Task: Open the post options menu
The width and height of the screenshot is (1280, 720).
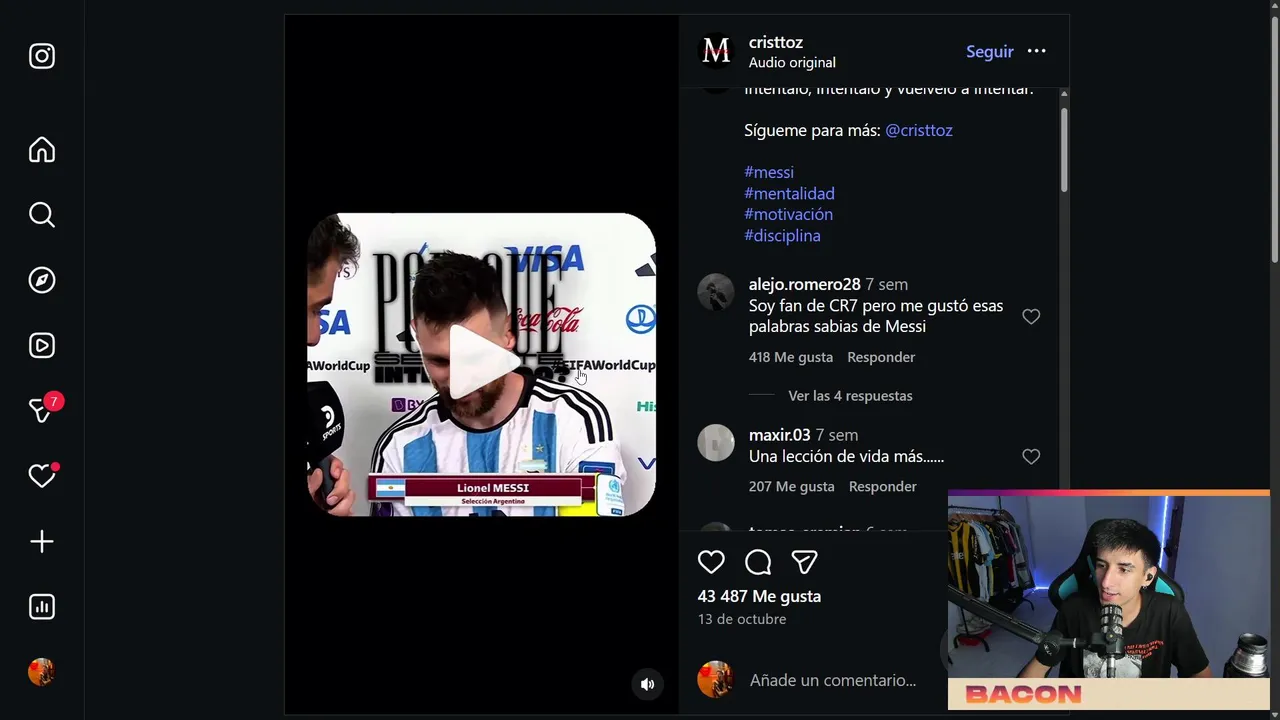Action: 1036,51
